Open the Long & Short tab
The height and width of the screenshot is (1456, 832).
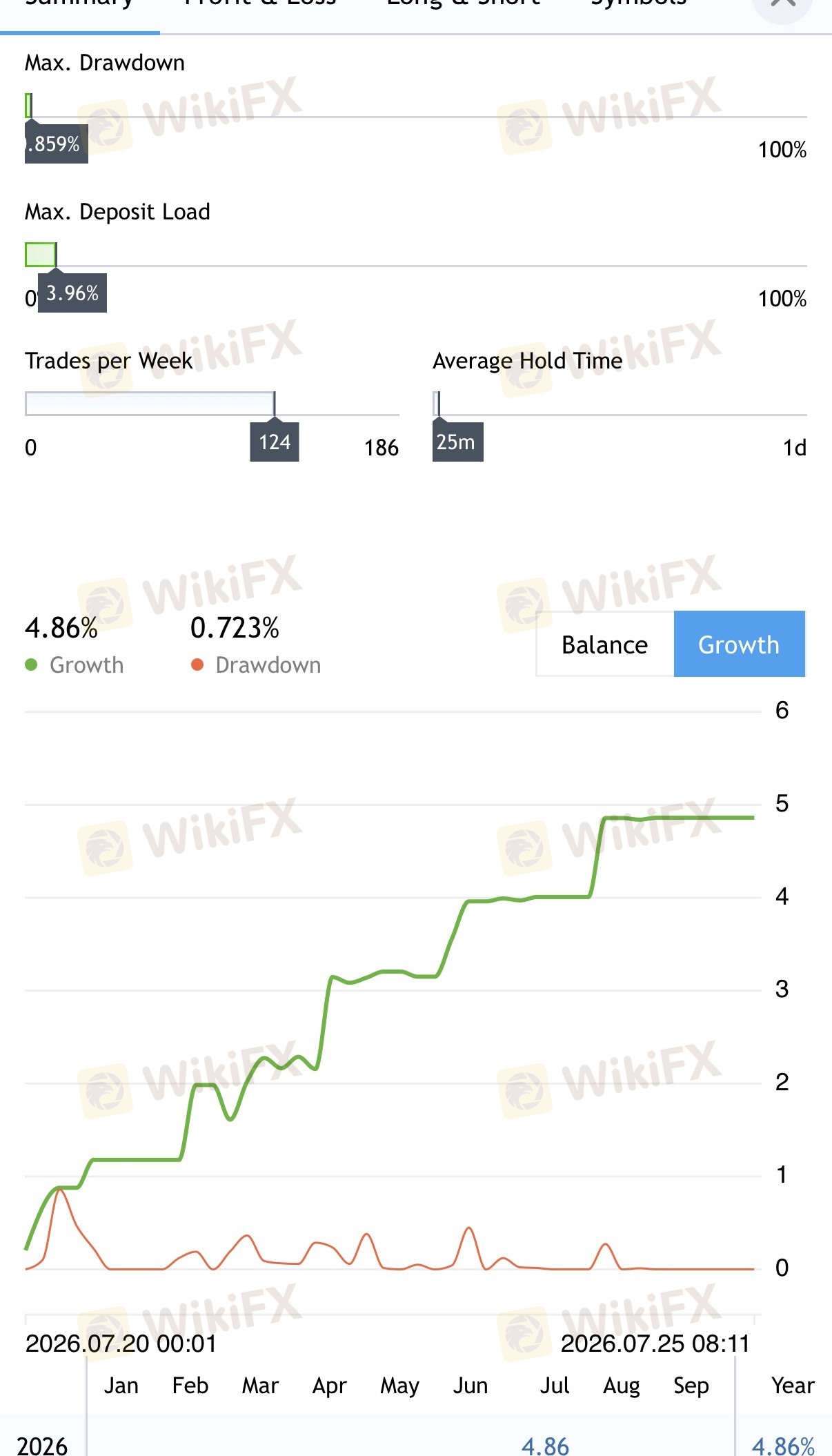464,4
